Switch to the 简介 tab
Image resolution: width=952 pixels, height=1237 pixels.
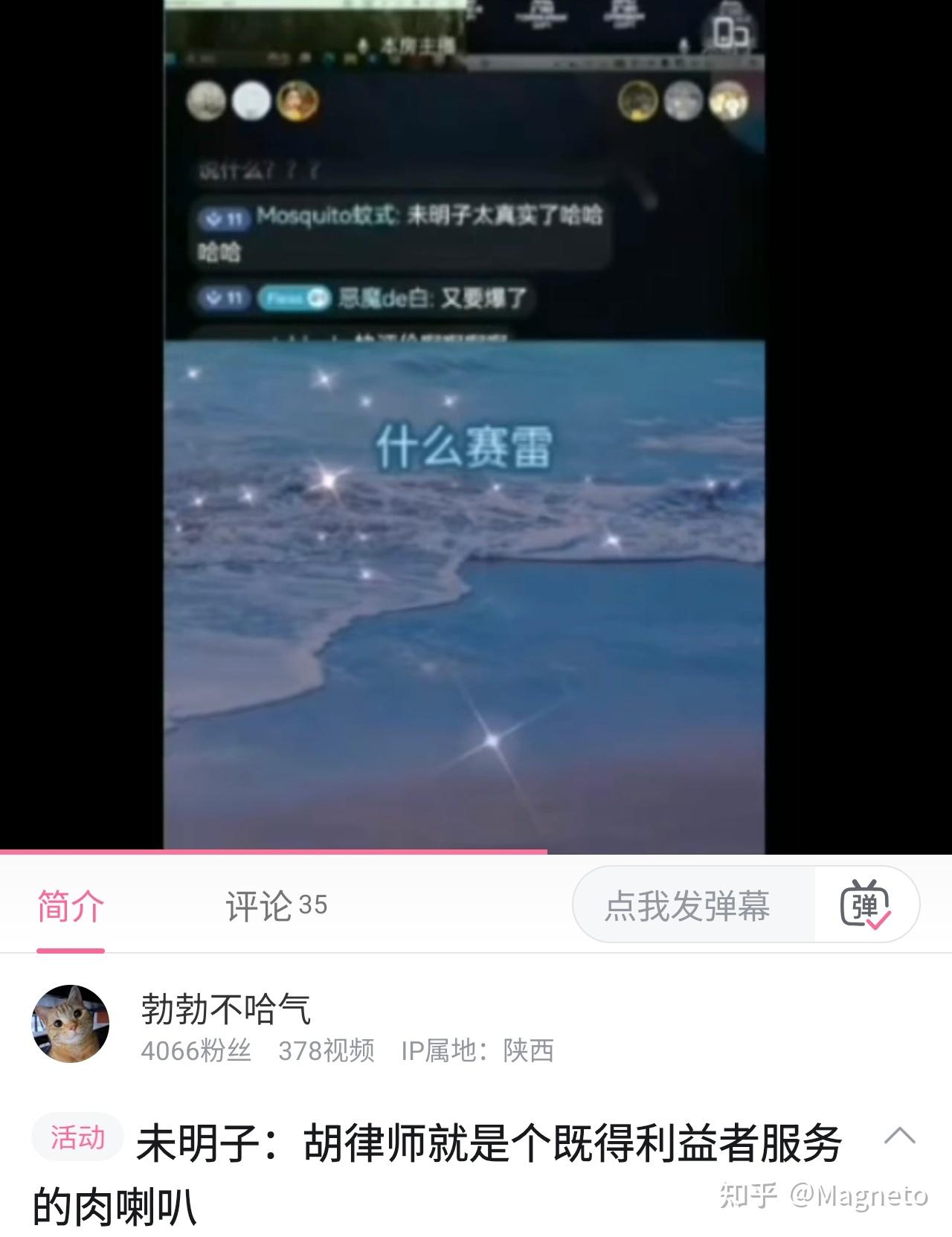(71, 906)
